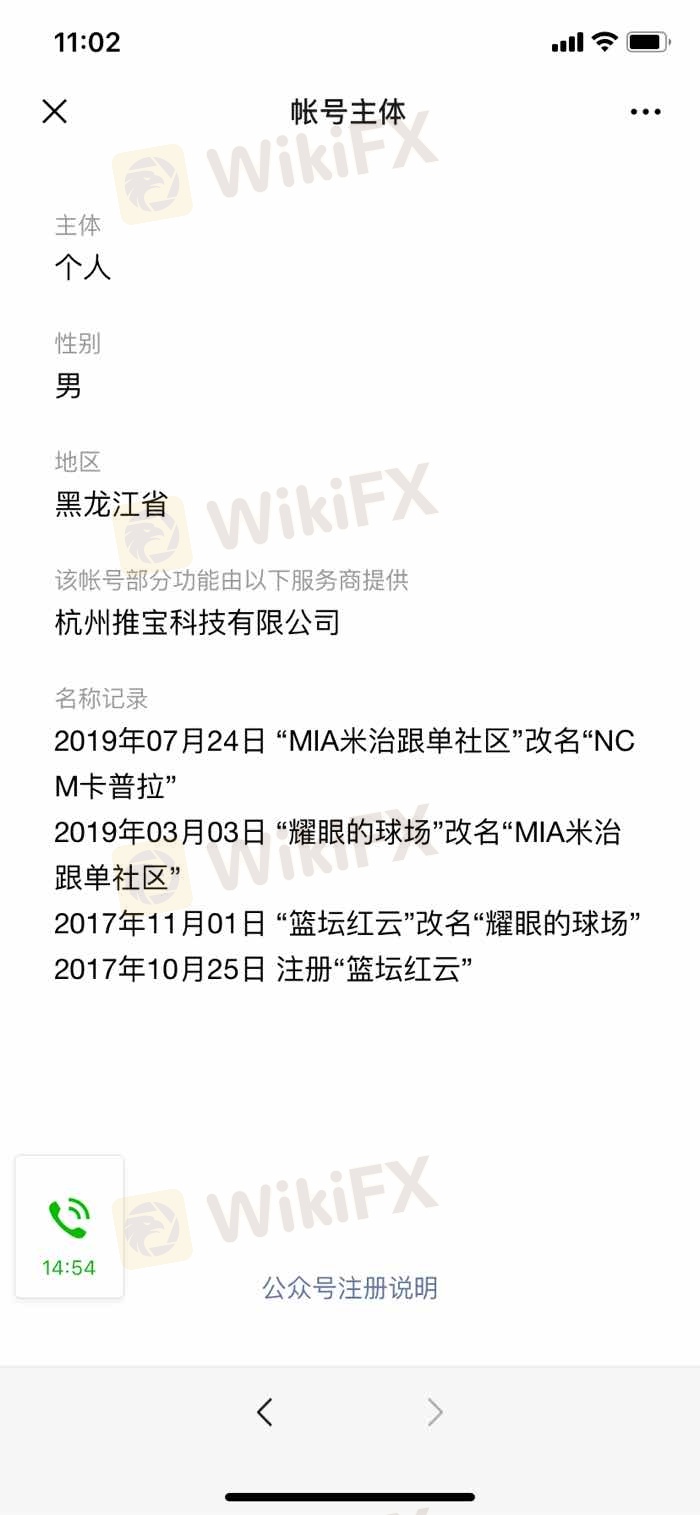
Task: Open the 公众号注册说明 link
Action: (349, 1287)
